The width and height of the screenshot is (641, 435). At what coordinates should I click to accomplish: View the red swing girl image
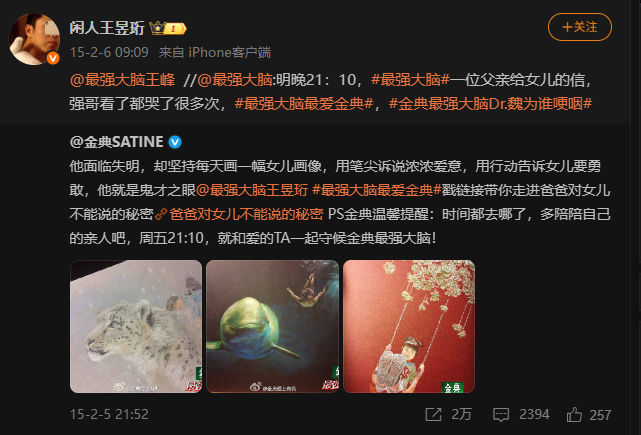coord(408,326)
